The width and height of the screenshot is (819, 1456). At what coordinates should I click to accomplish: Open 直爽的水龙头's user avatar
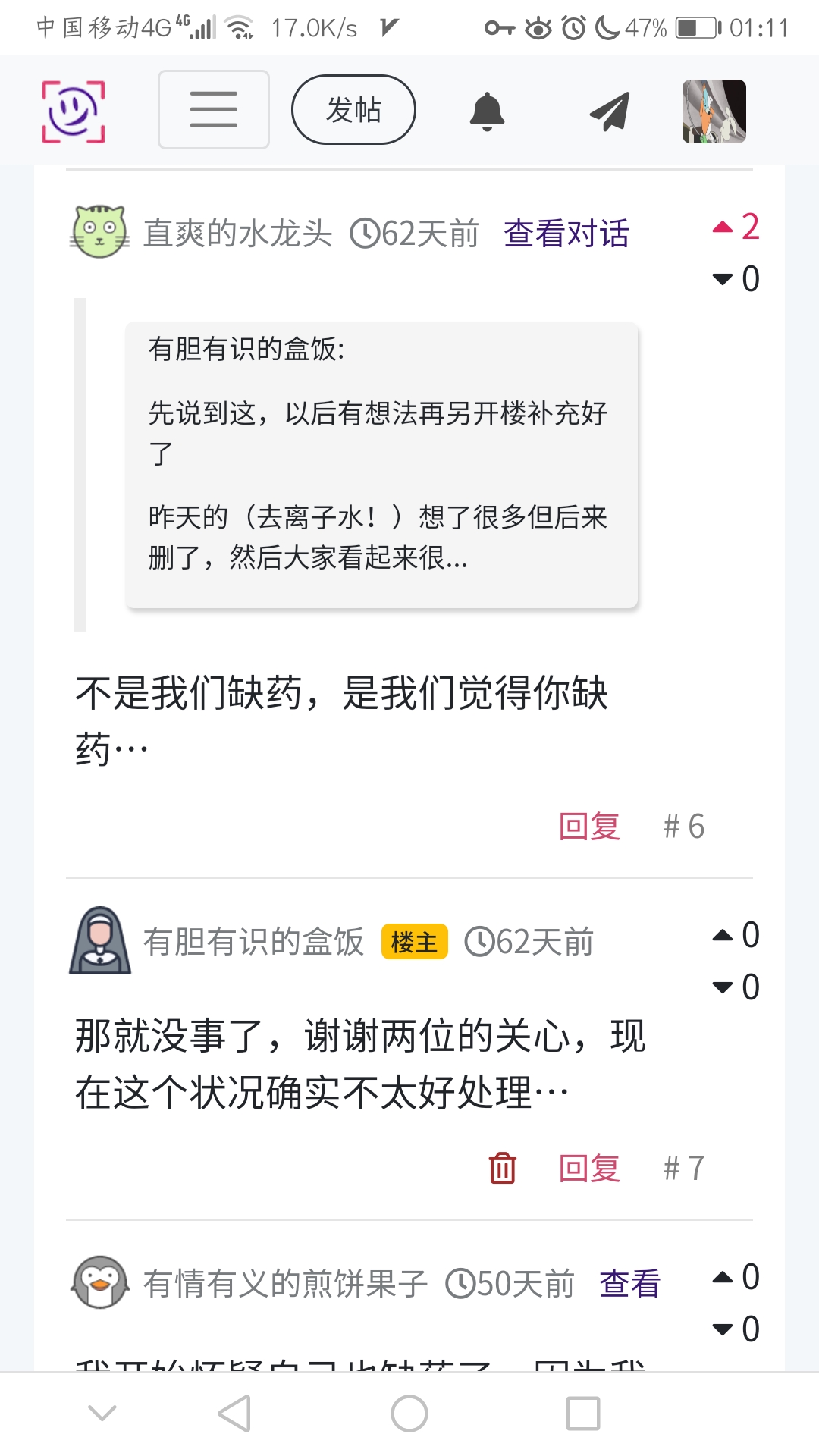click(x=99, y=231)
